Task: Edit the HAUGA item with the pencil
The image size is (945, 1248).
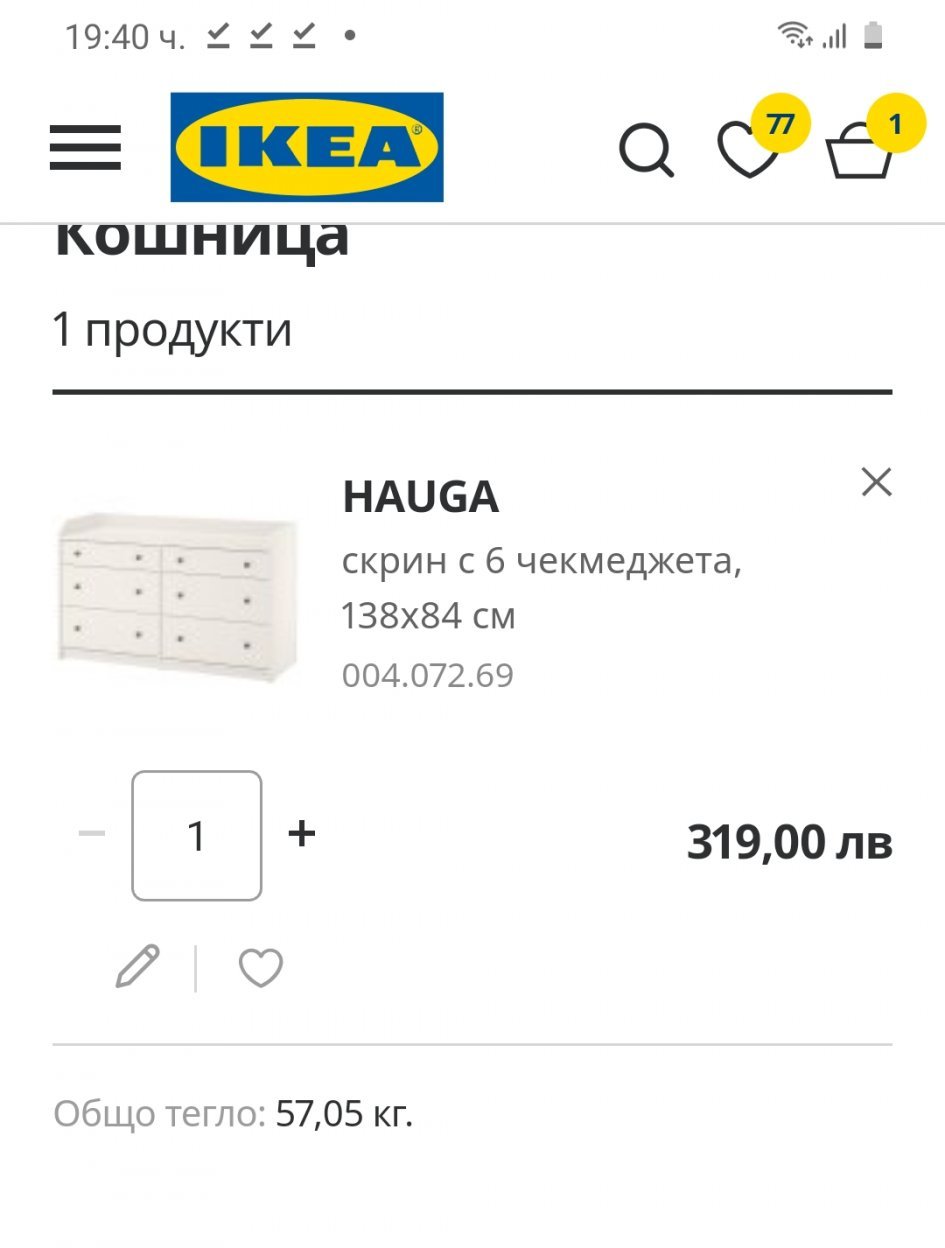Action: 138,966
